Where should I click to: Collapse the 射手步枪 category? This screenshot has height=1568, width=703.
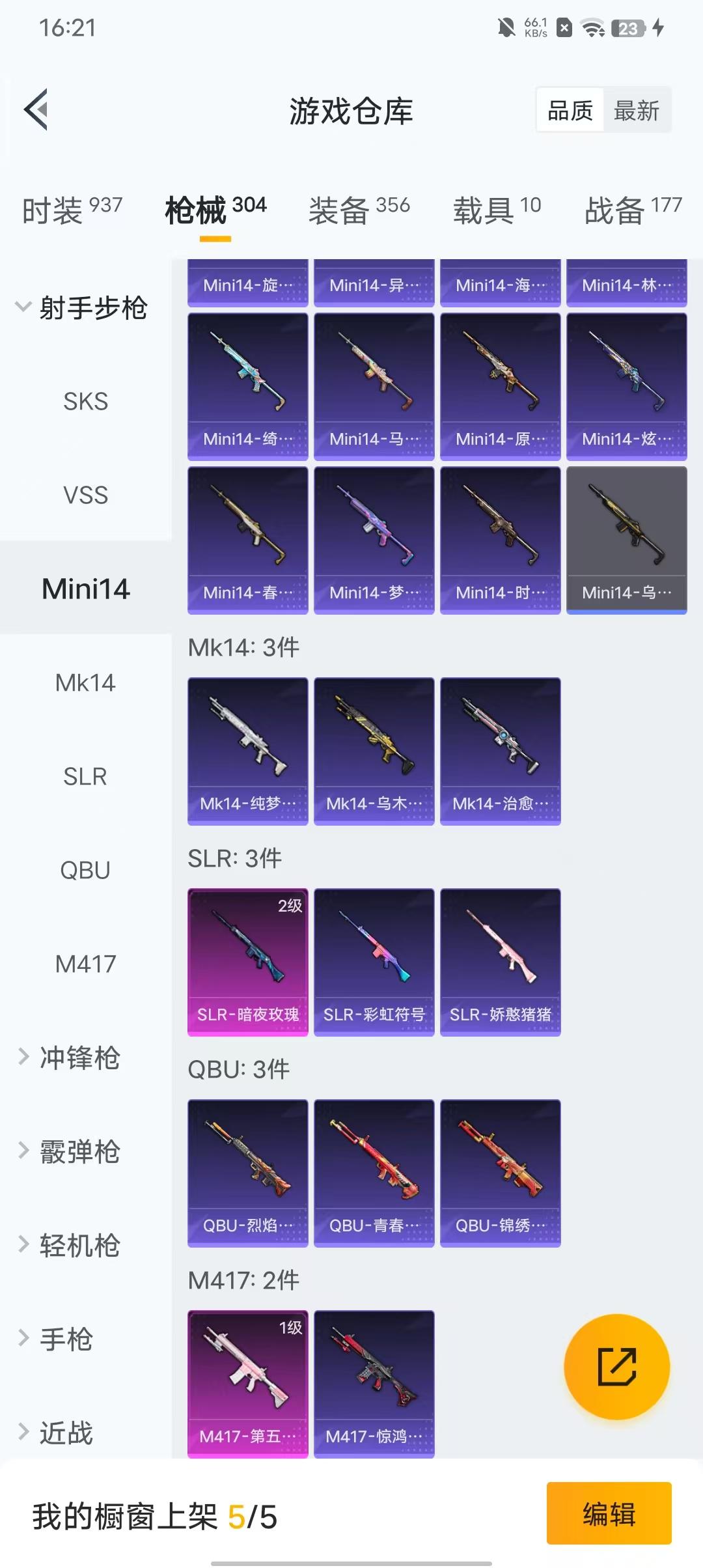(81, 308)
